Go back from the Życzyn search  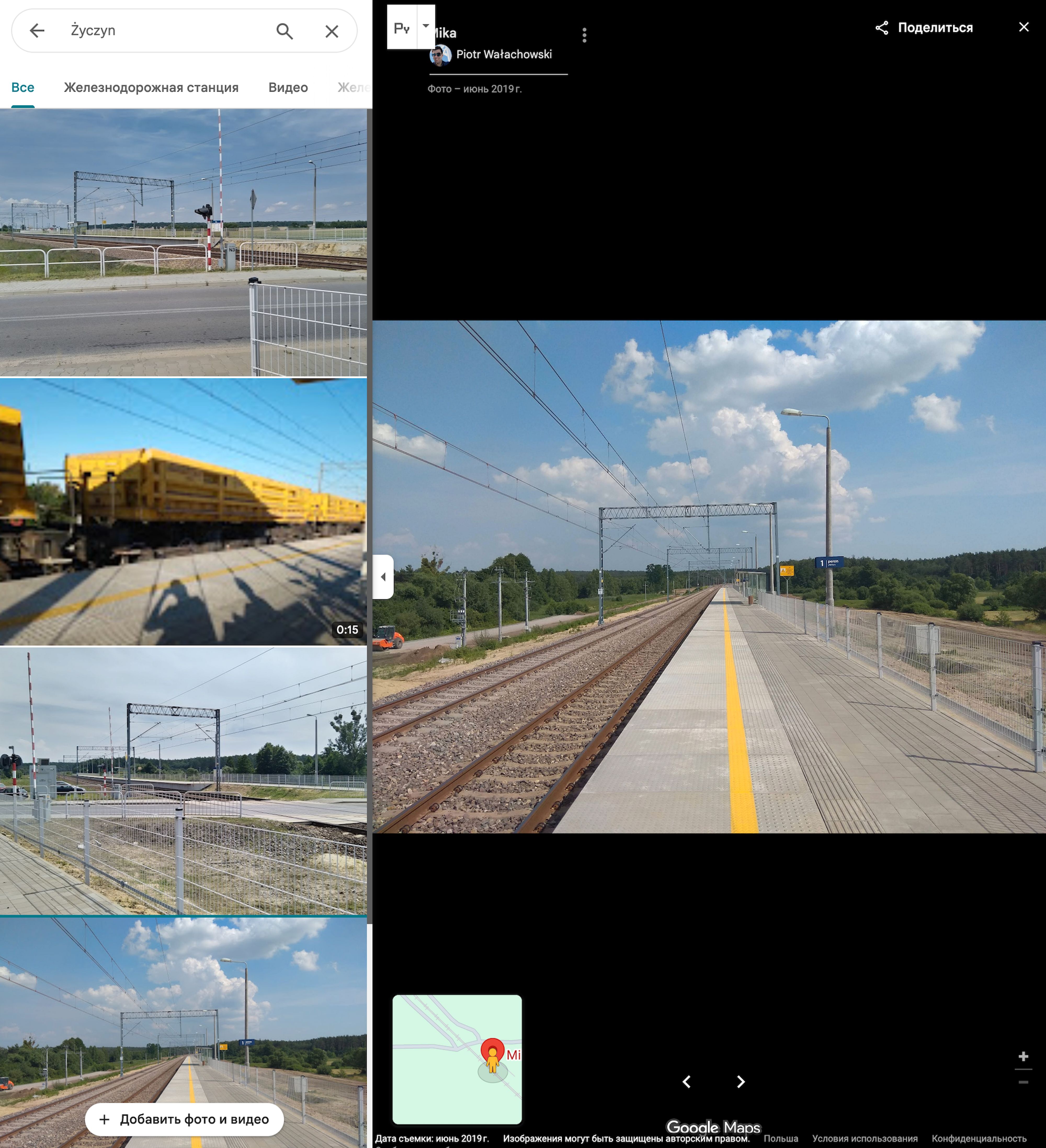[37, 31]
